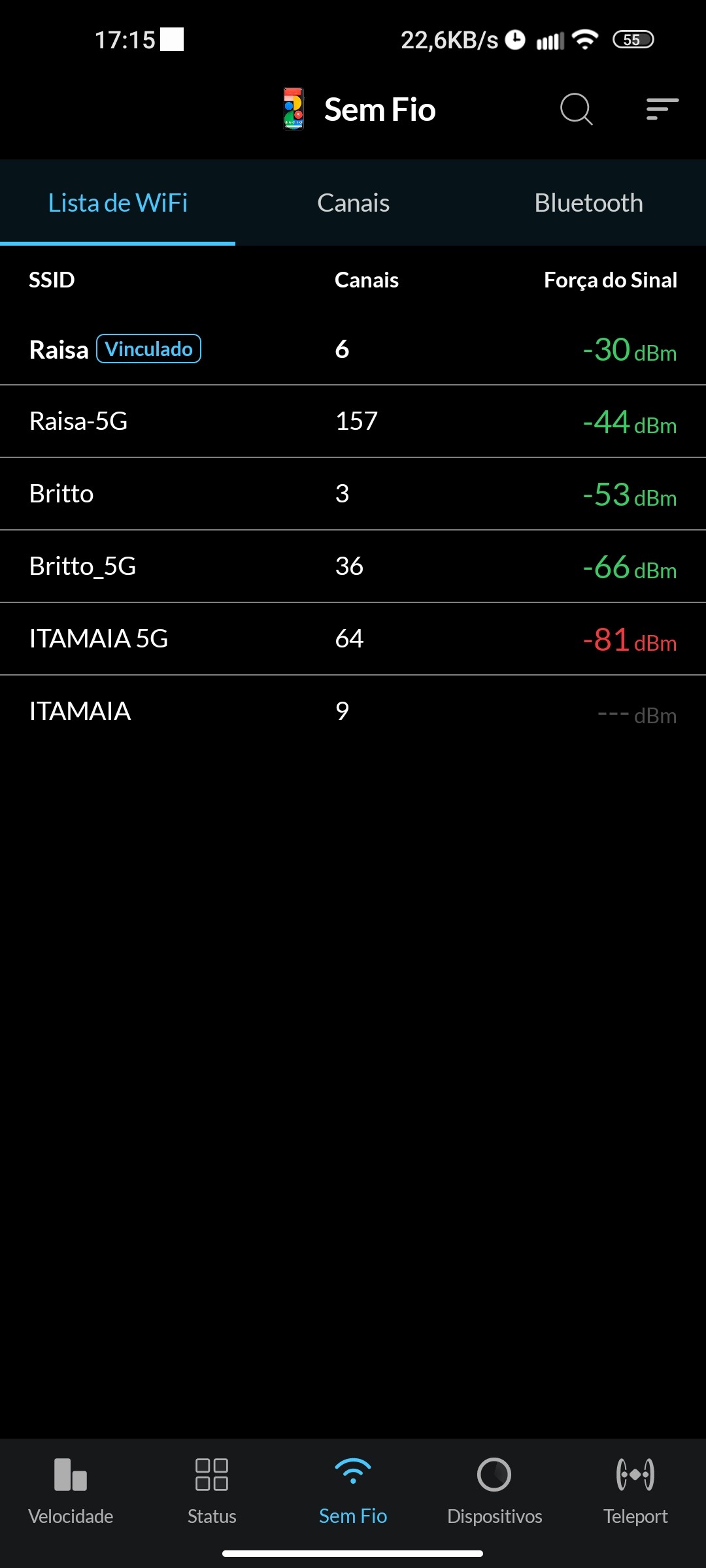Switch to the Canais tab
Image resolution: width=706 pixels, height=1568 pixels.
click(x=353, y=203)
